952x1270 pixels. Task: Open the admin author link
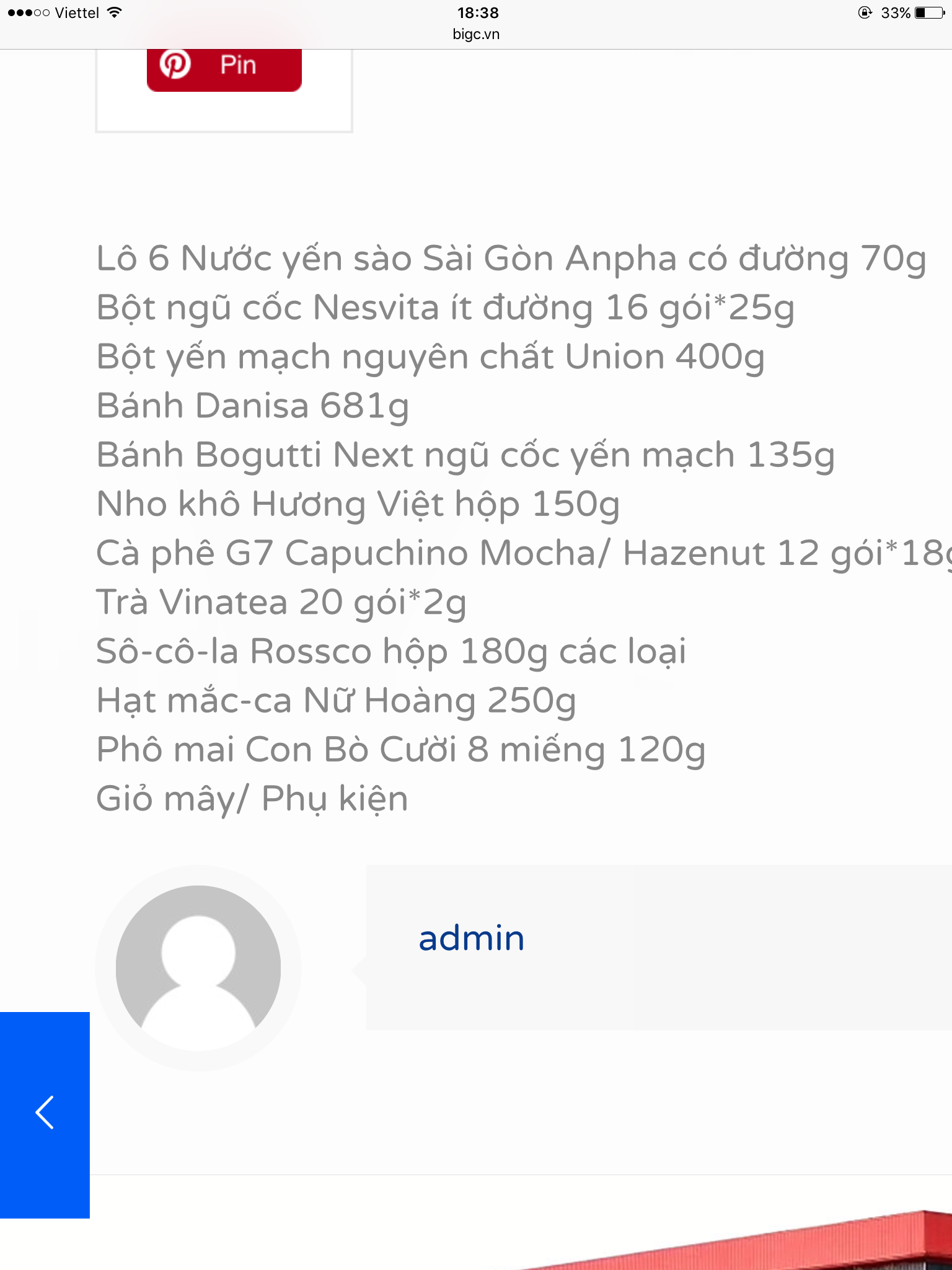471,938
